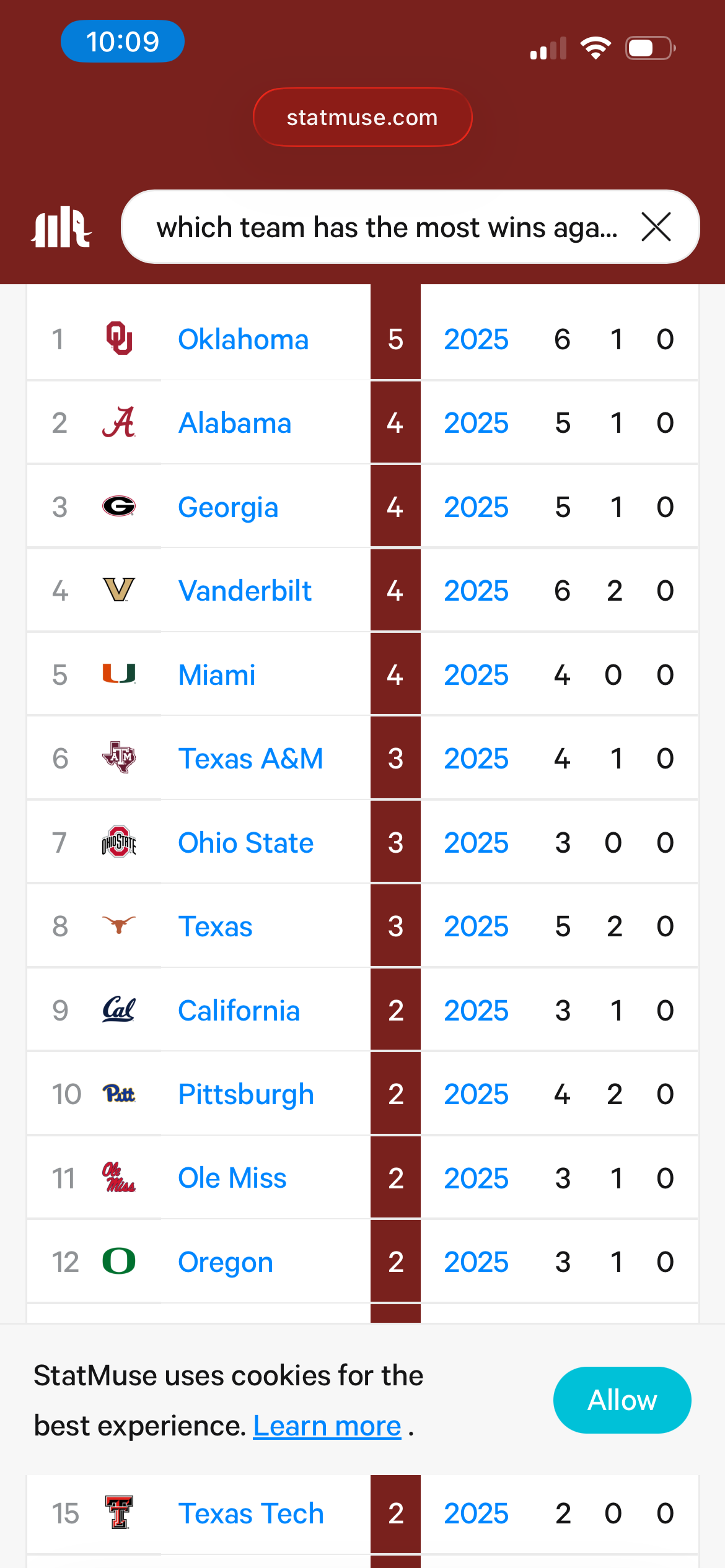This screenshot has width=725, height=1568.
Task: Open Miami's team page
Action: click(x=216, y=675)
